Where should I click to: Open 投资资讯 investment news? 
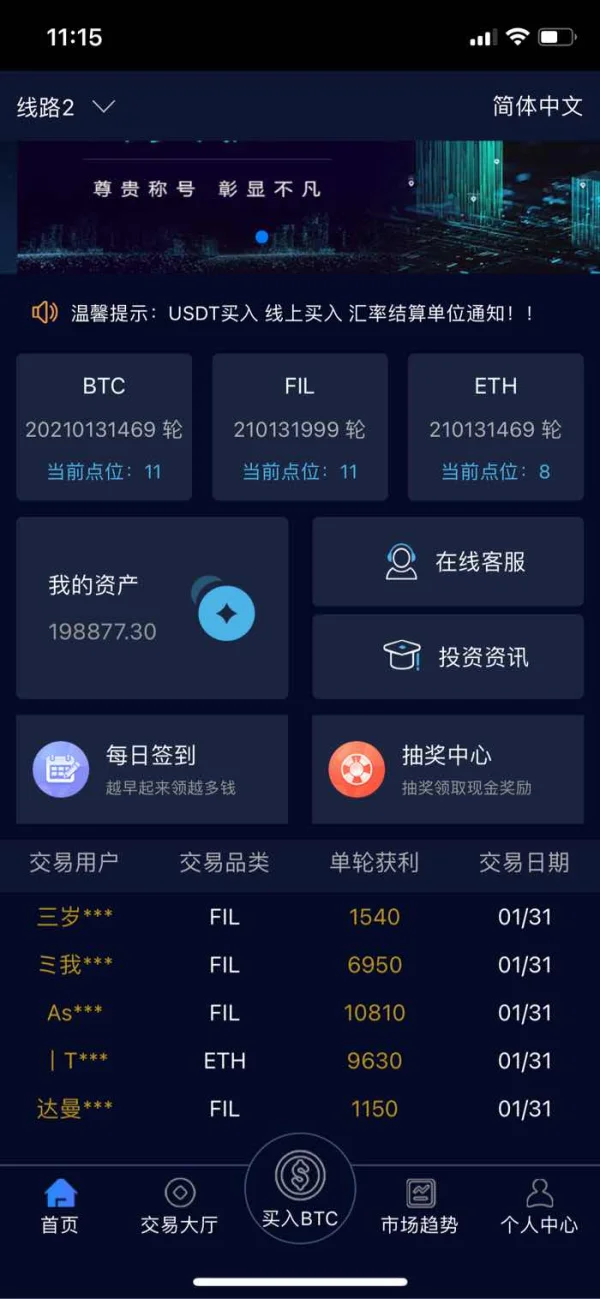(x=448, y=657)
